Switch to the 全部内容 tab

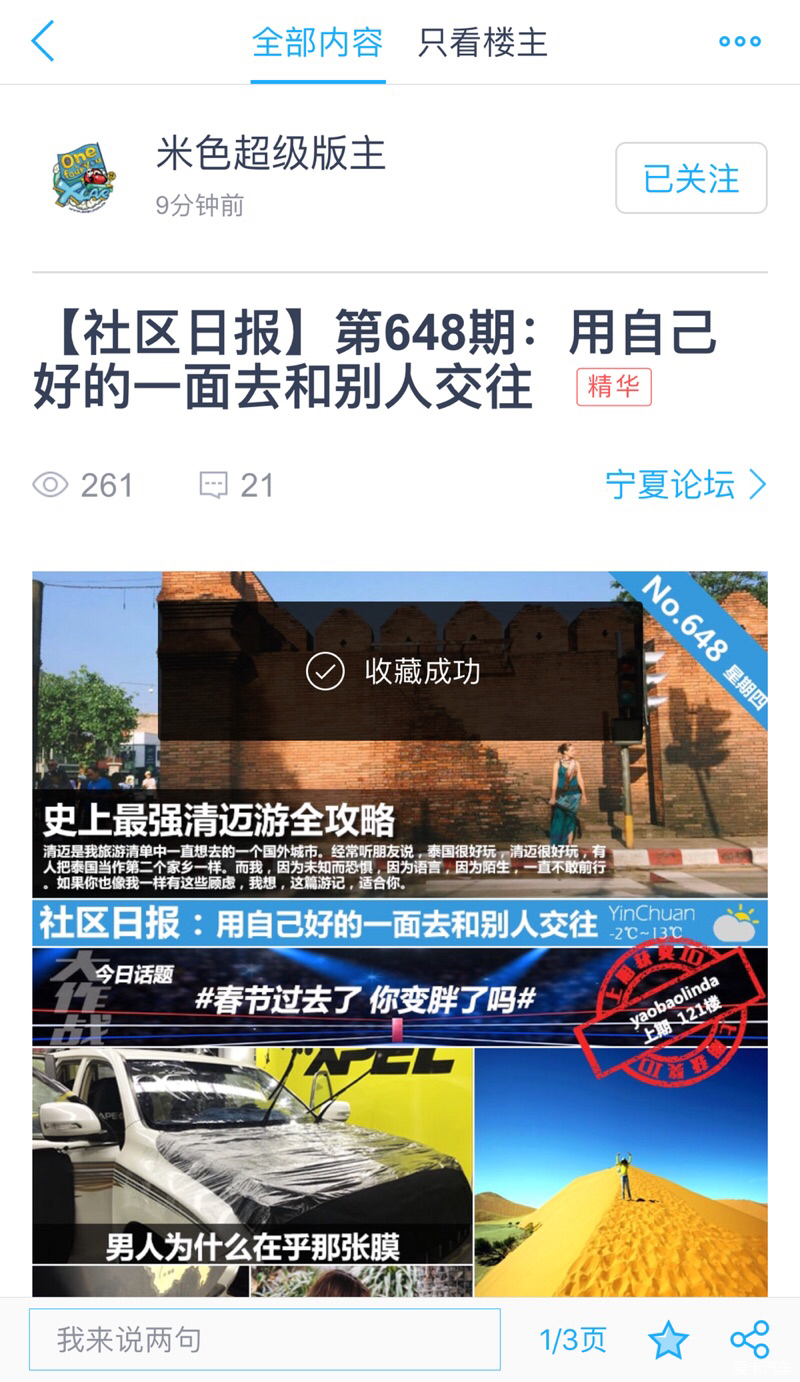317,43
